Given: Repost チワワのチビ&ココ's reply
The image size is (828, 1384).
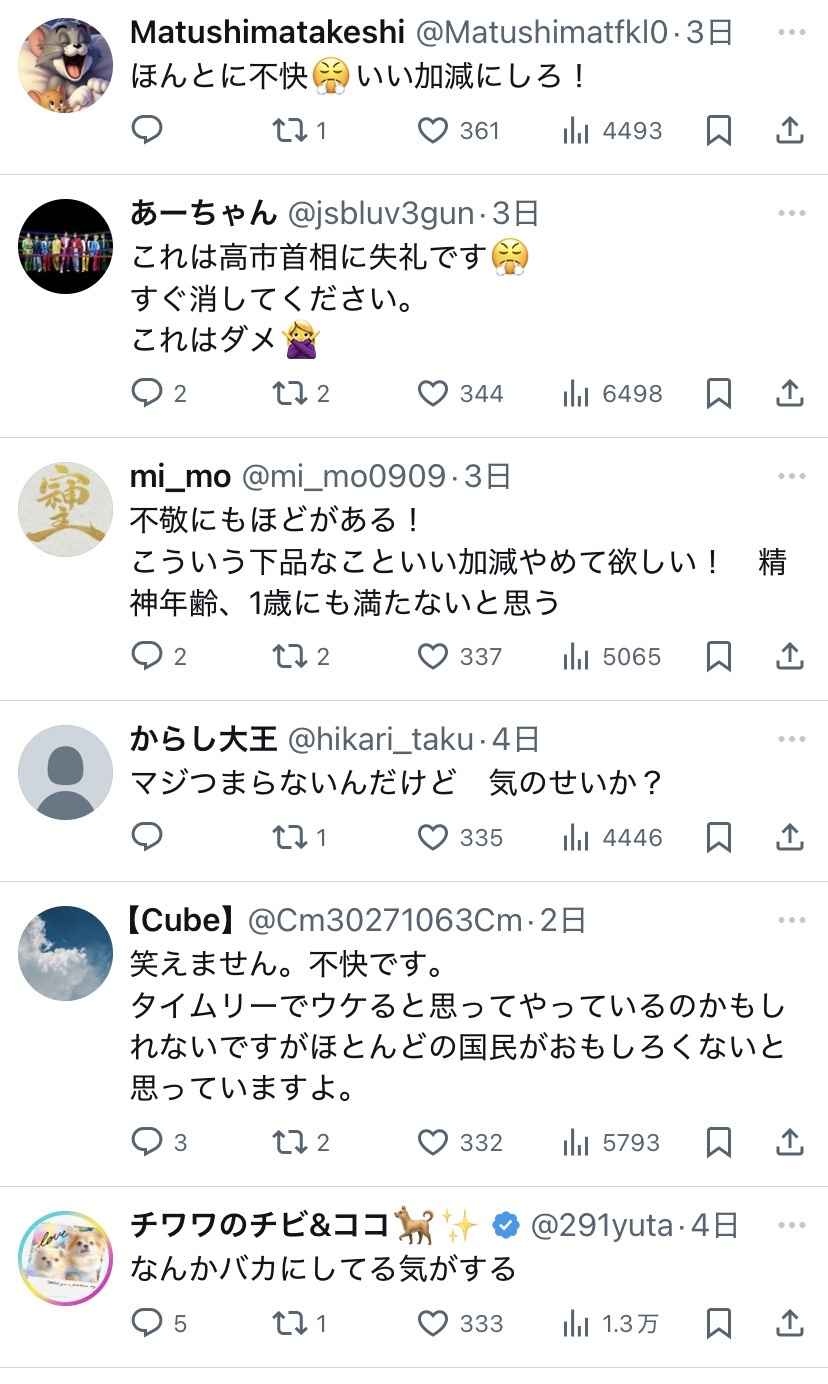Looking at the screenshot, I should 289,1323.
